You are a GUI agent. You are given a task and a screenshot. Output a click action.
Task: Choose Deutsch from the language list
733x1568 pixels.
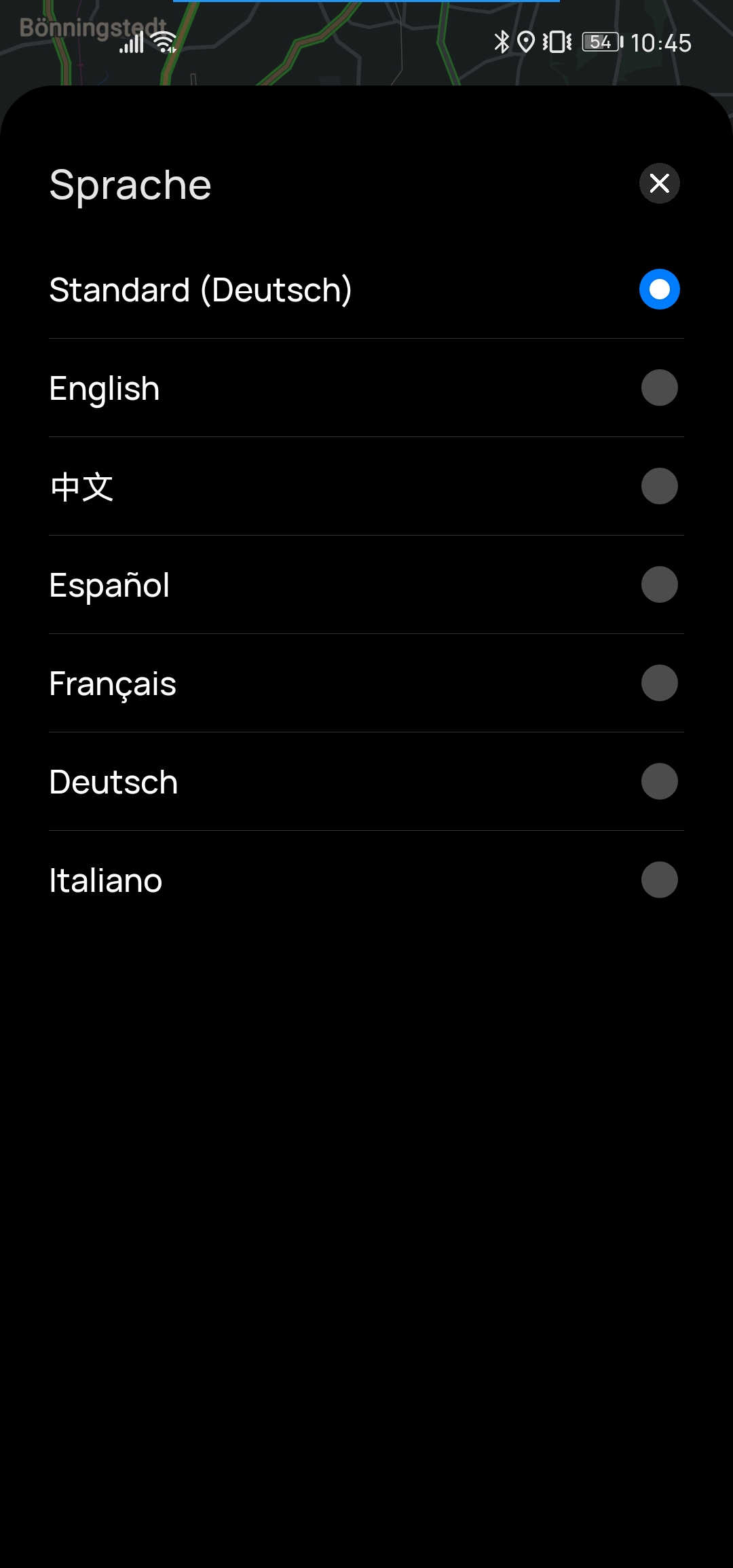[x=659, y=781]
